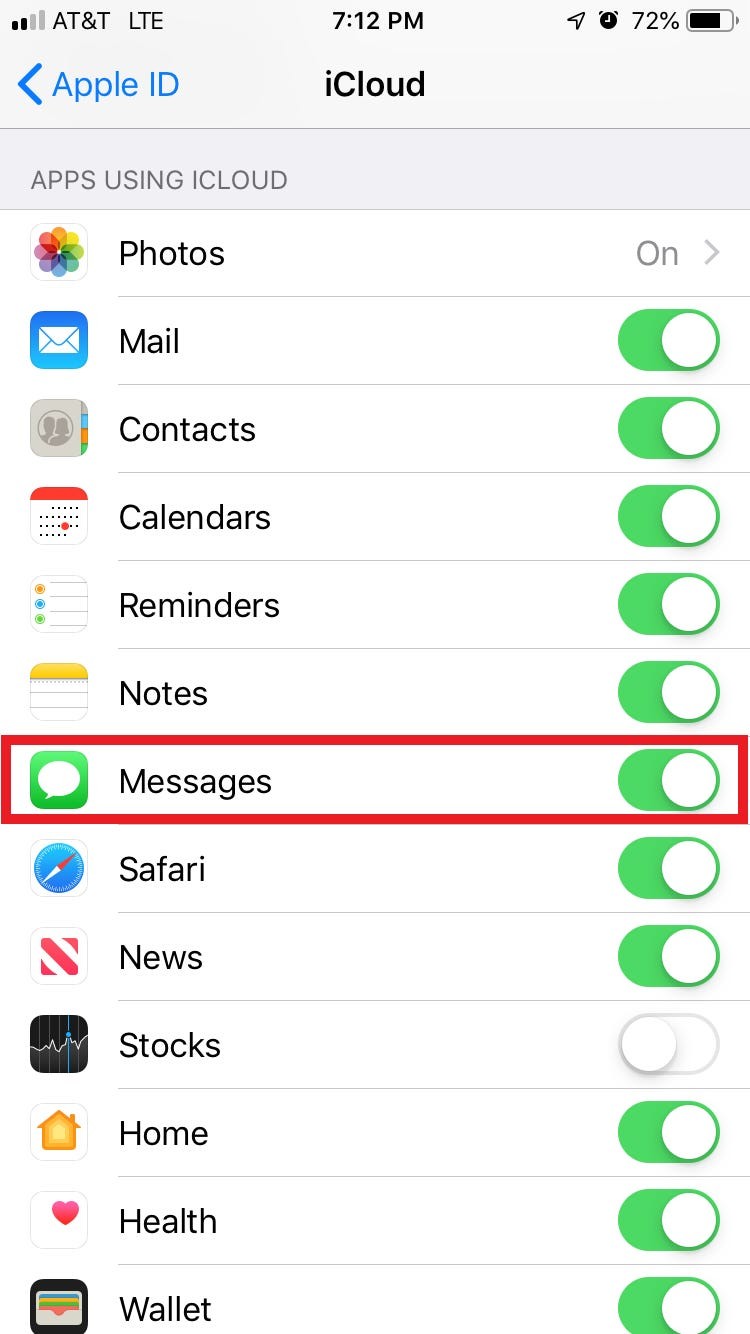
Task: Disable the Health toggle
Action: tap(668, 1220)
